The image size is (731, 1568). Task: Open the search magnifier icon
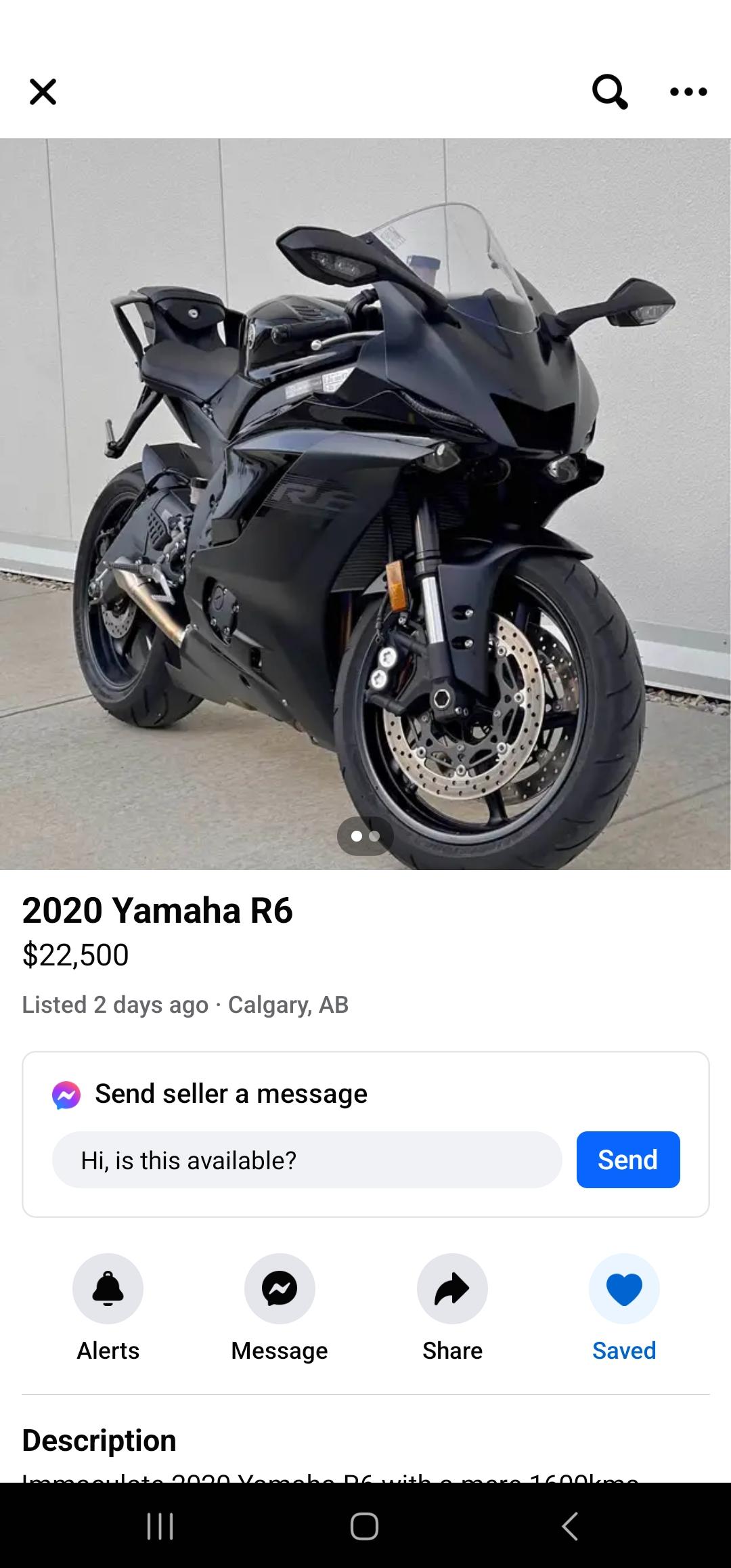click(610, 91)
